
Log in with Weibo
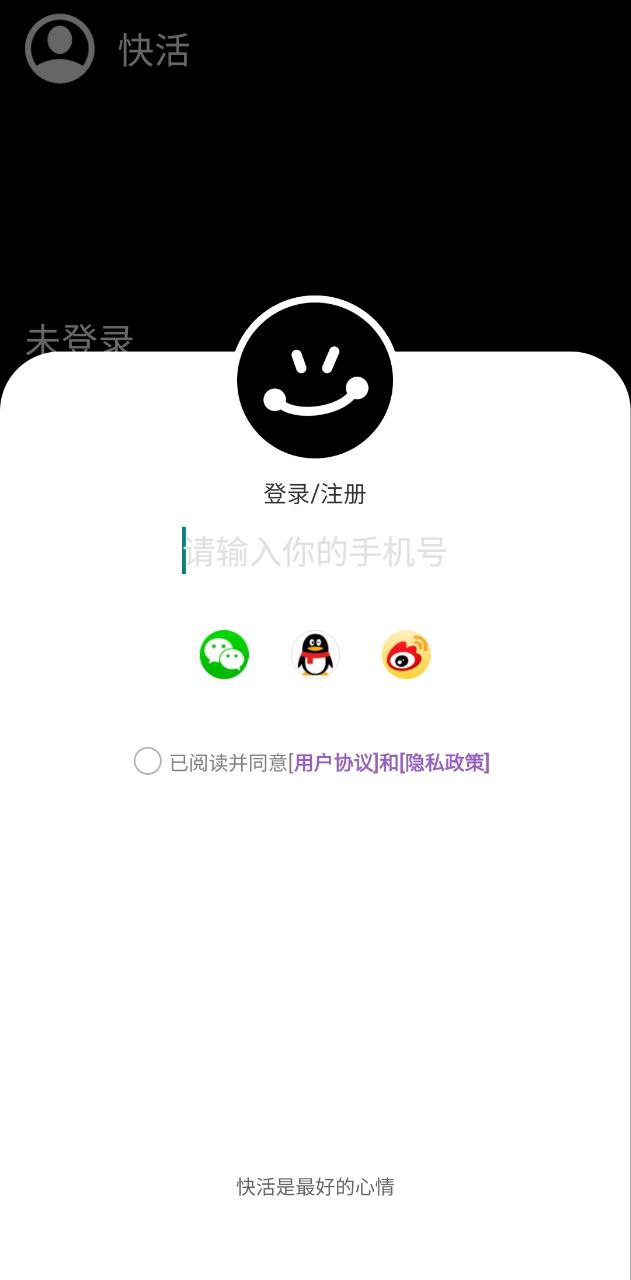[x=406, y=655]
